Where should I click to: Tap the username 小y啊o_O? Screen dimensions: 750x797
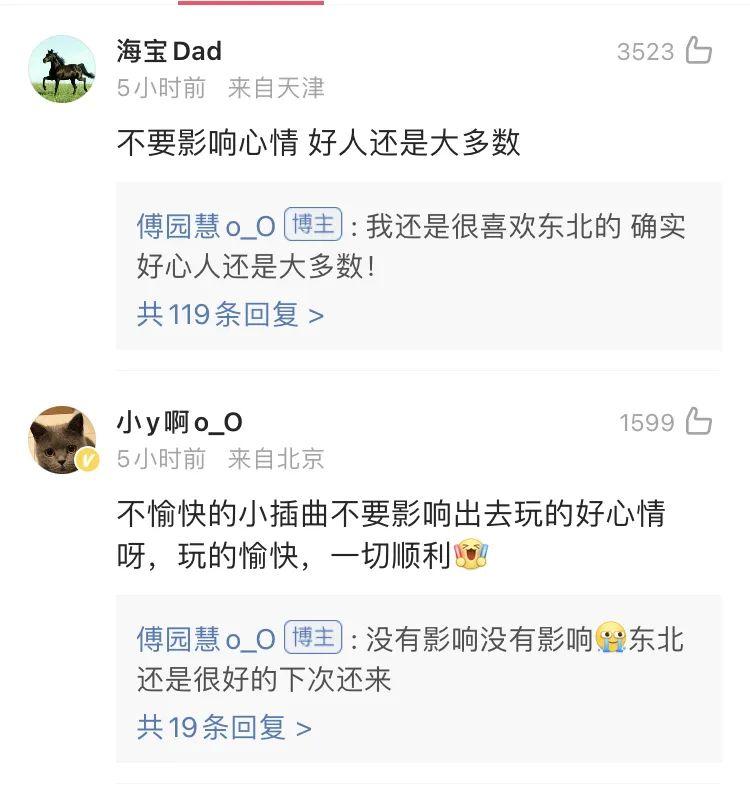[x=179, y=422]
